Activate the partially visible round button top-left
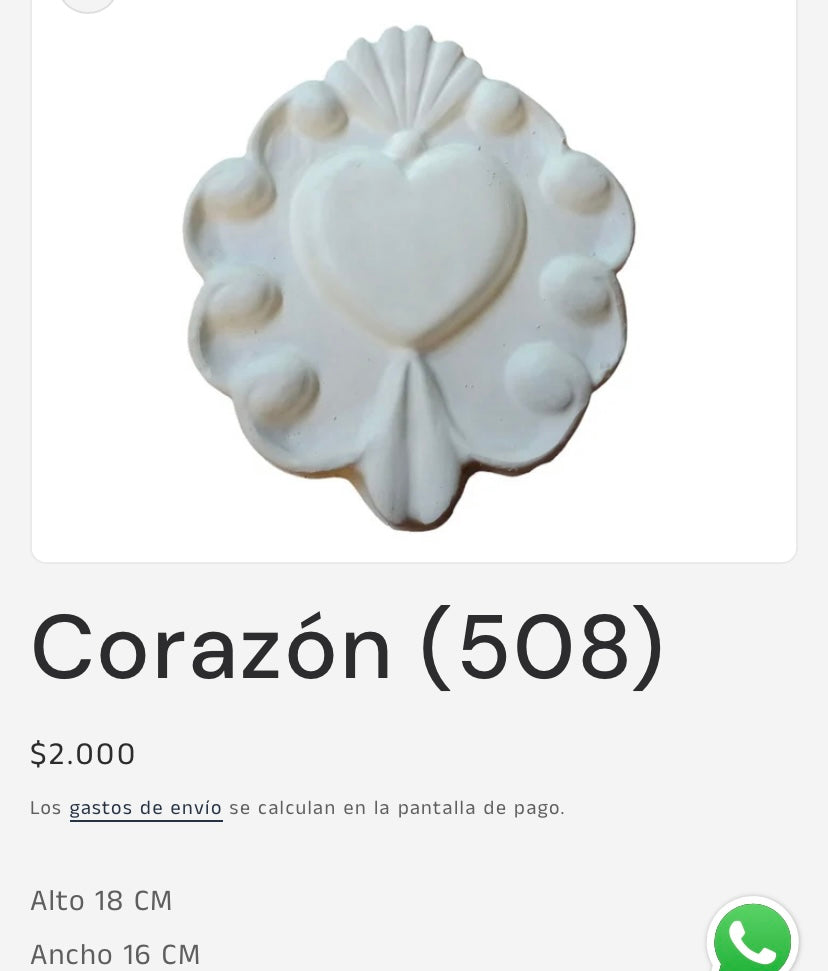This screenshot has height=971, width=828. point(88,5)
